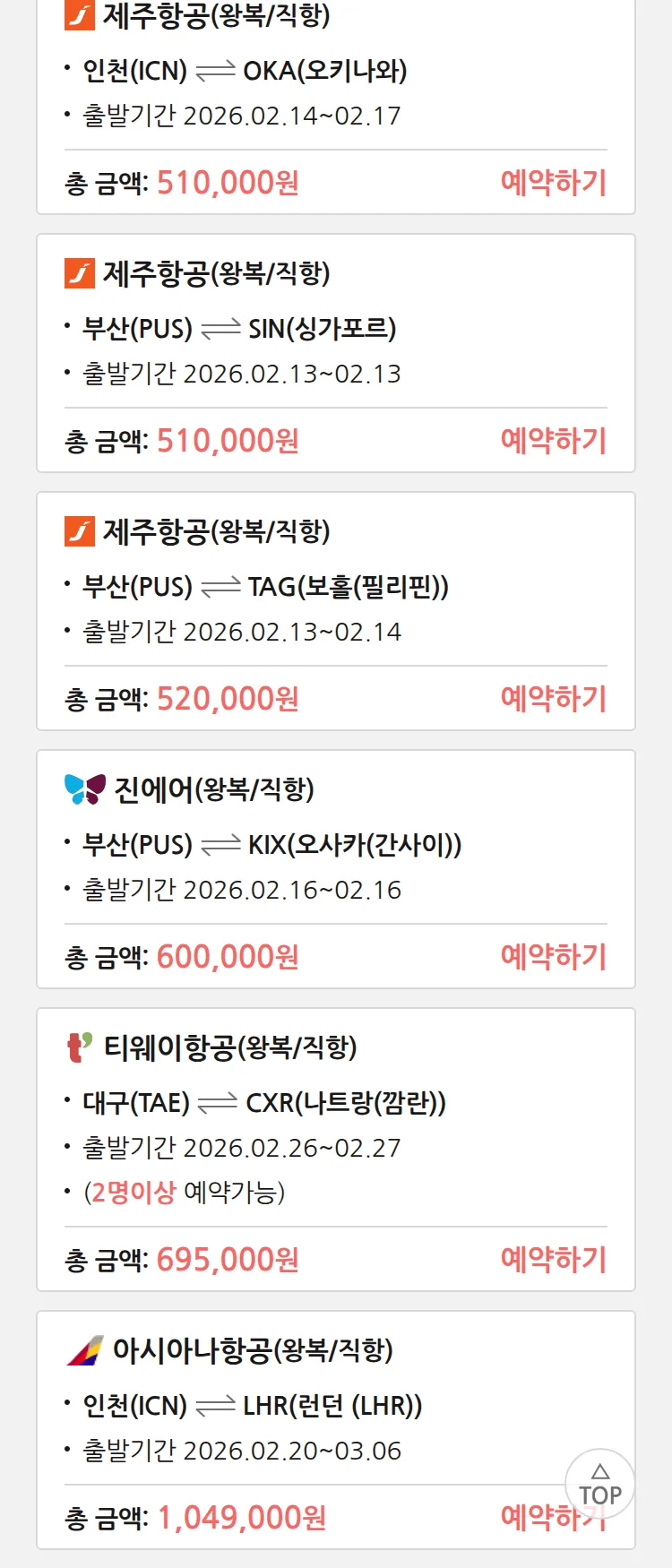This screenshot has width=672, height=1568.
Task: Open the 아시아나항공 인천 to LHR(런던) card
Action: pos(252,1406)
